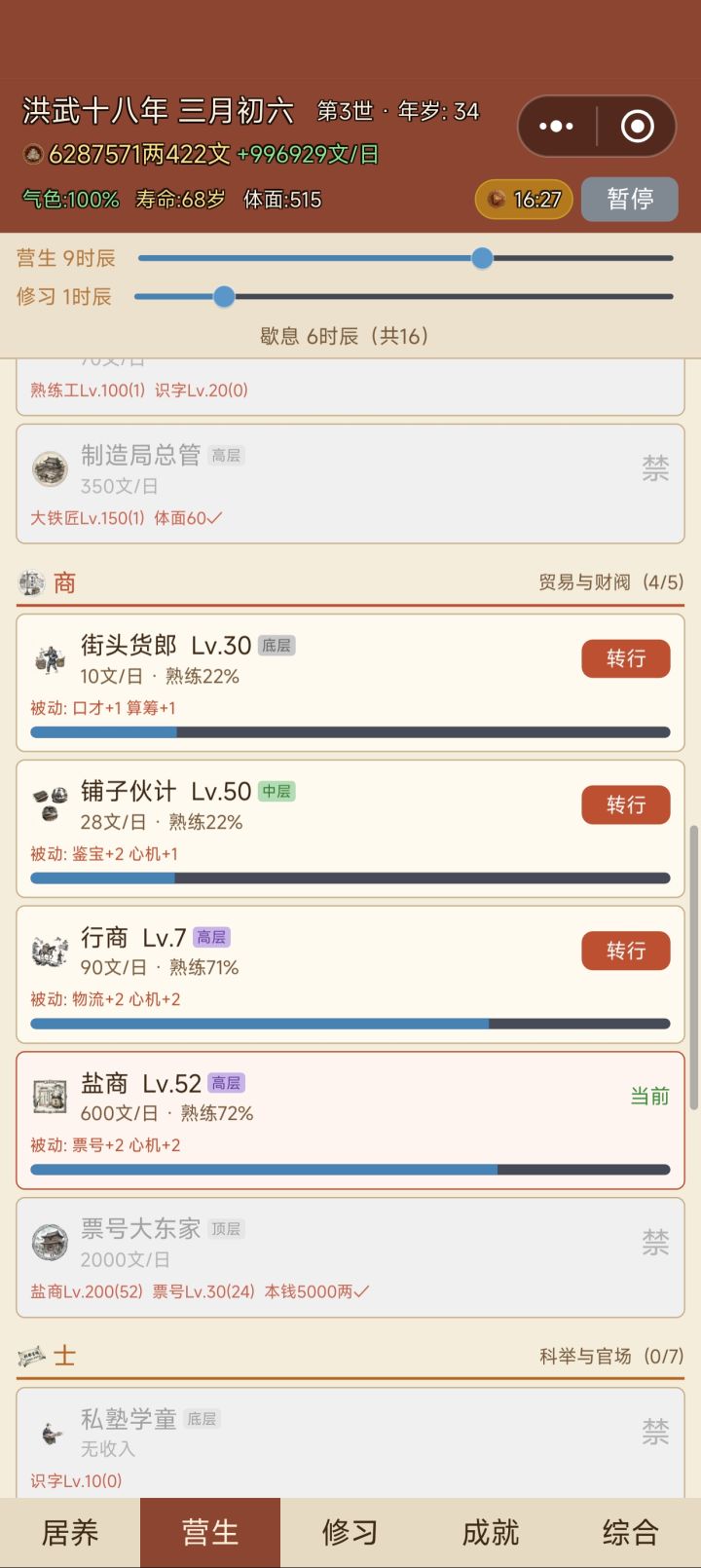This screenshot has width=701, height=1568.
Task: Tap the disabled 禁 marker on 票号大东家
Action: (655, 1242)
